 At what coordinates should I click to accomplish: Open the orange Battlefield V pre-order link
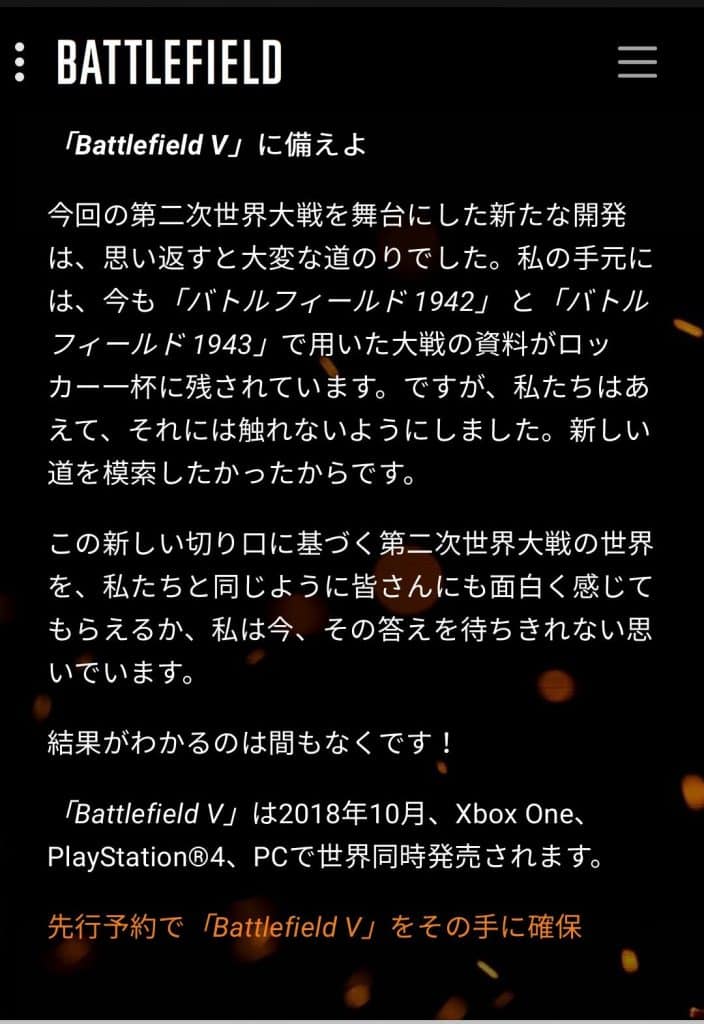tap(314, 926)
